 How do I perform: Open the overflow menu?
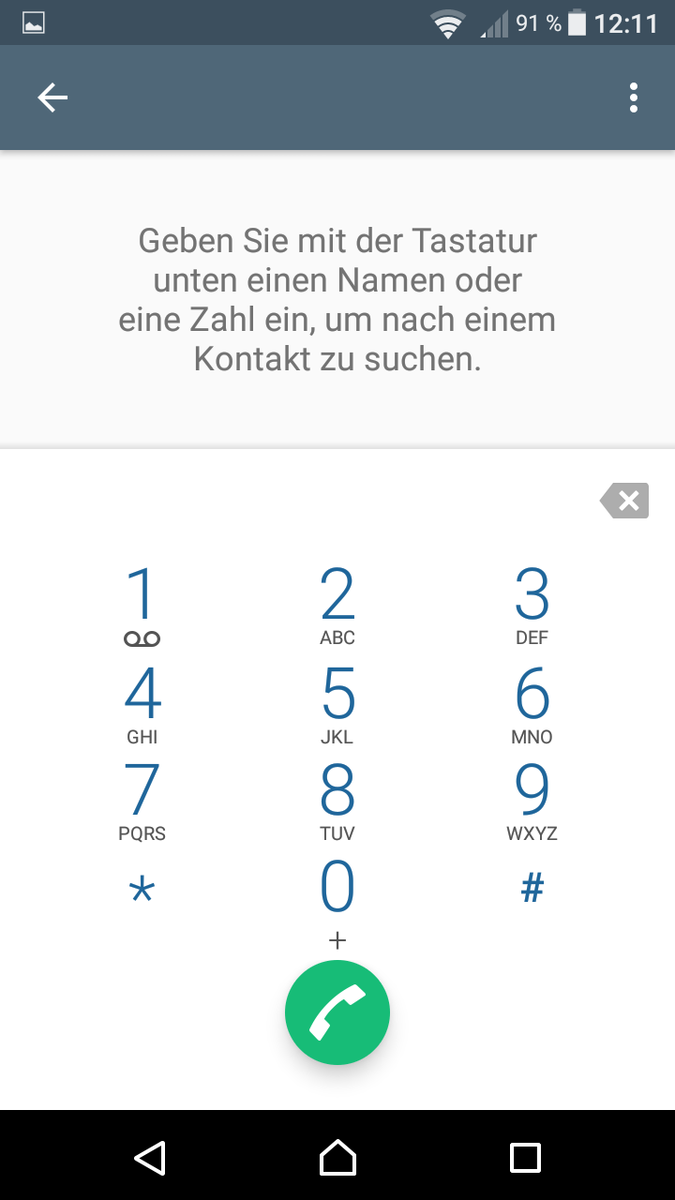point(633,97)
